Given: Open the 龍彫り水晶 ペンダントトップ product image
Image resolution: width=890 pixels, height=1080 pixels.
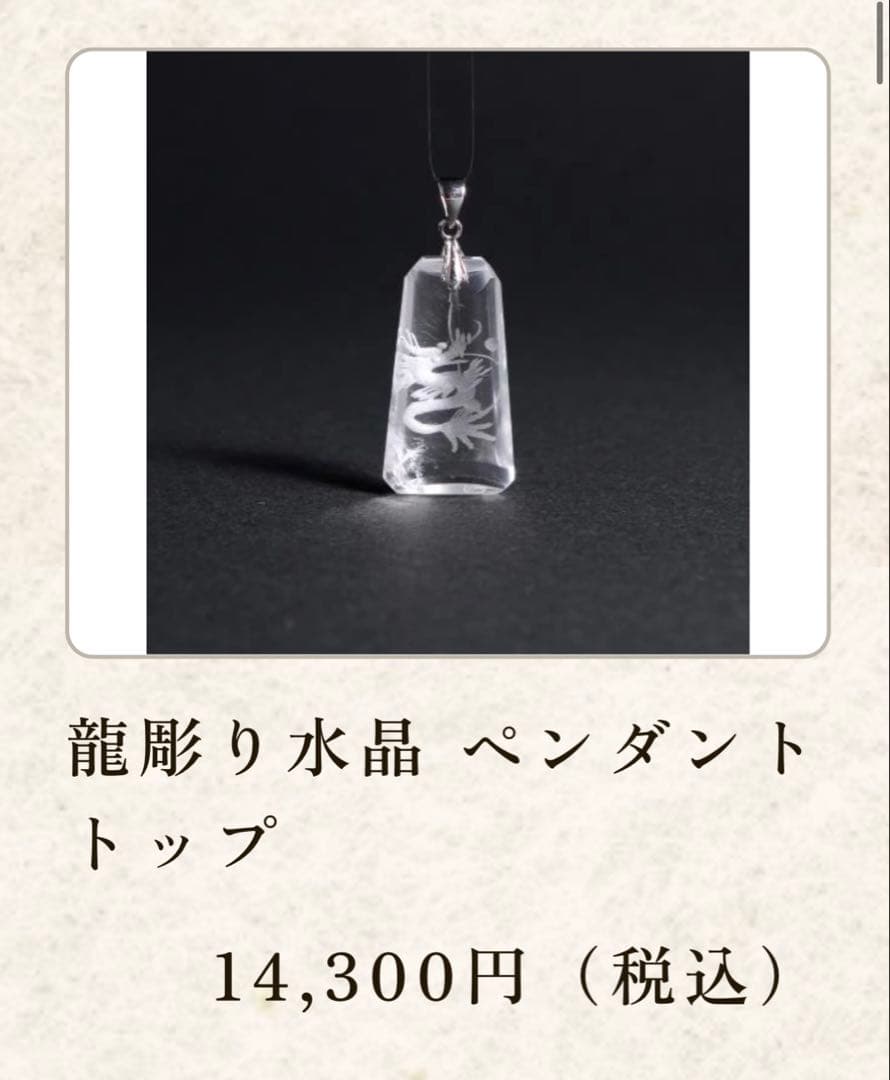Looking at the screenshot, I should pos(447,352).
